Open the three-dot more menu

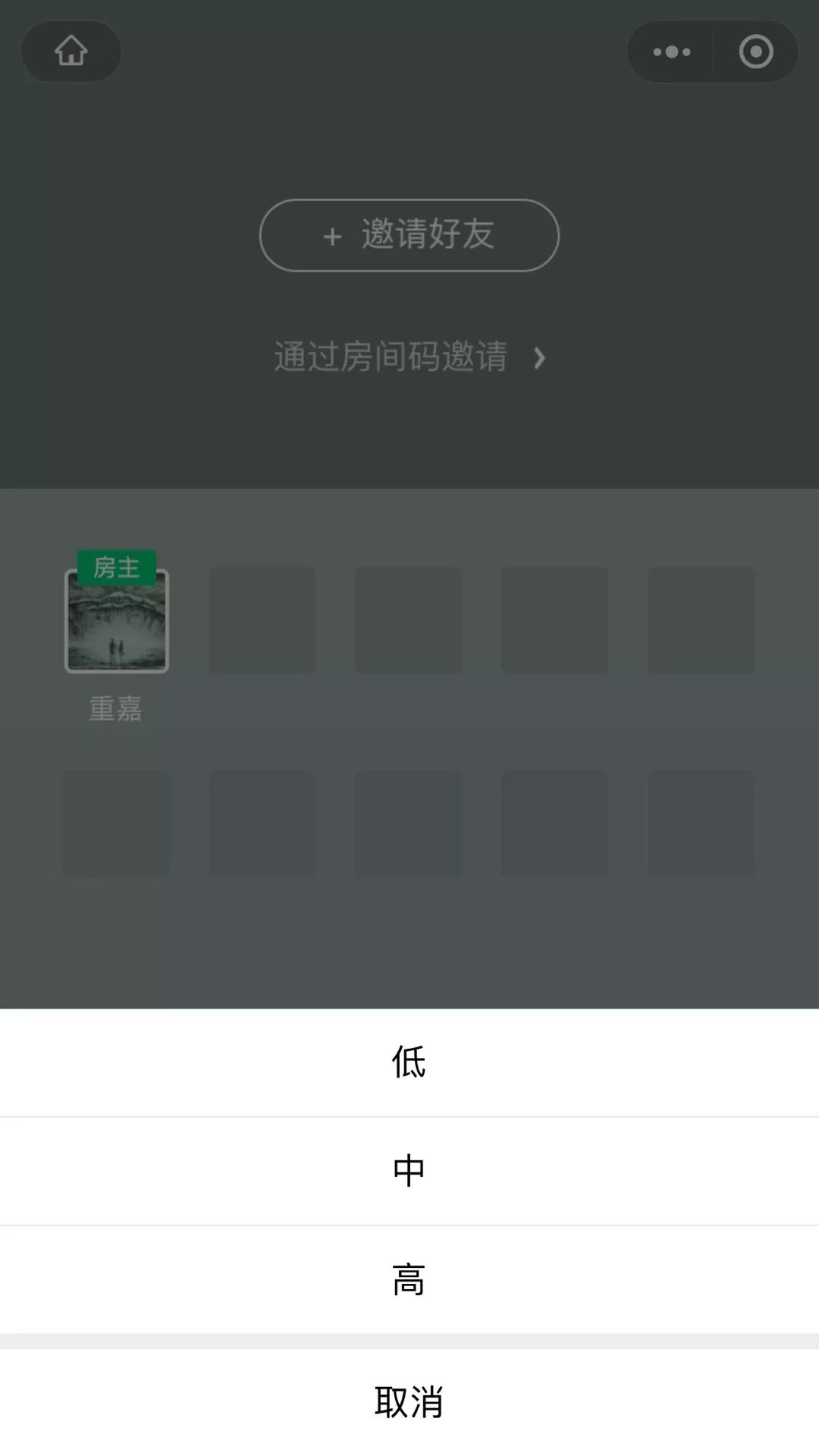[672, 52]
